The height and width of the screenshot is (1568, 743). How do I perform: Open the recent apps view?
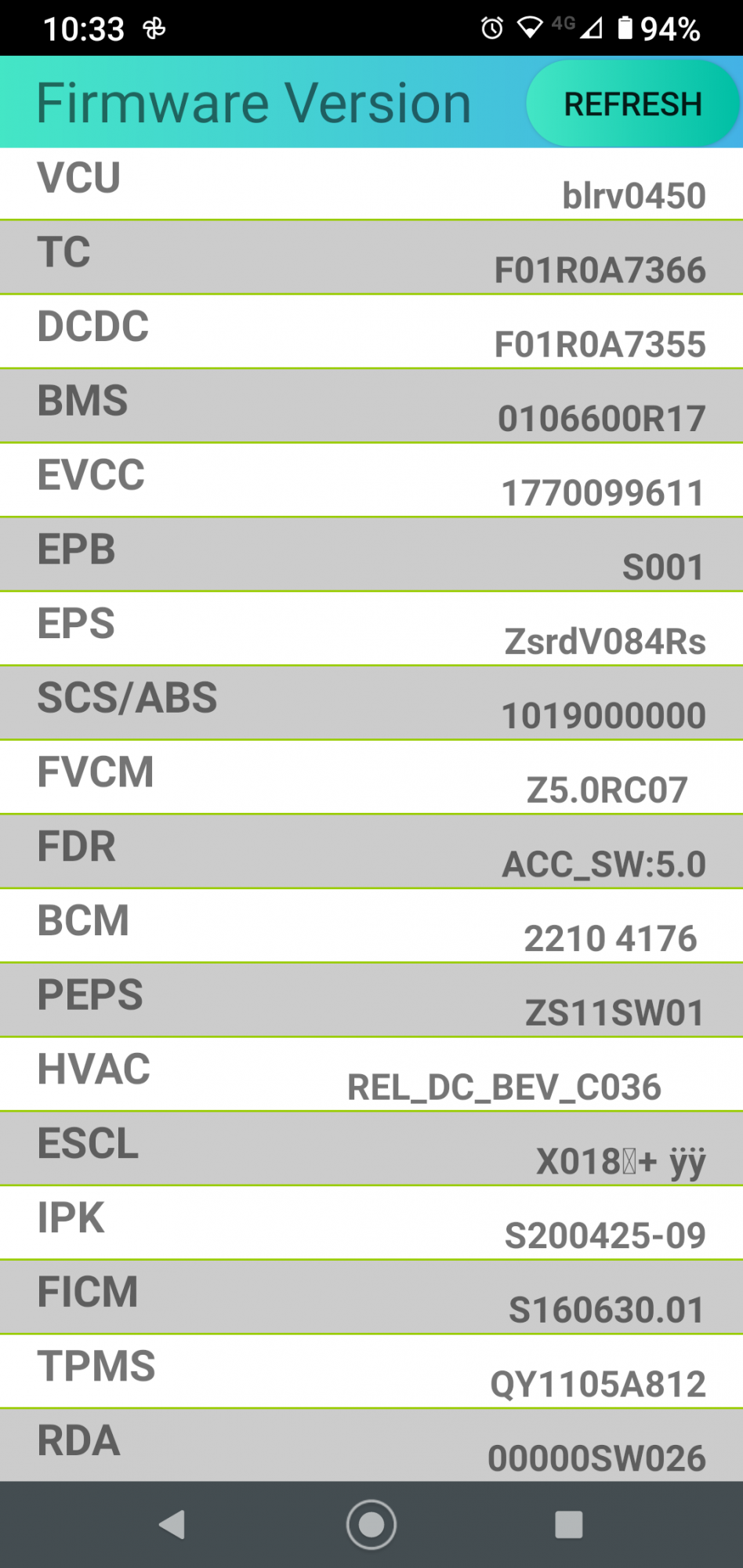click(569, 1525)
